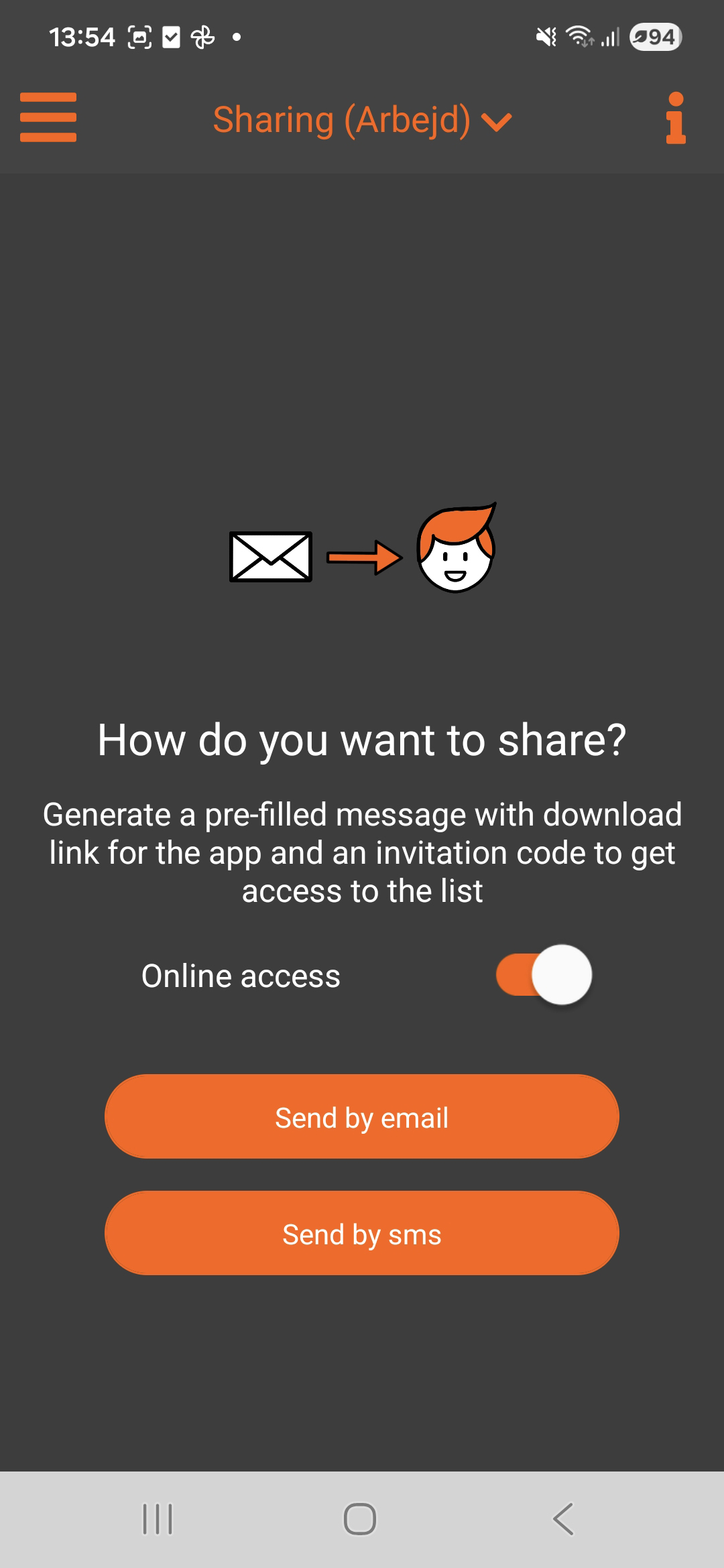This screenshot has height=1568, width=724.
Task: Go back with the system back button
Action: coord(563,1518)
